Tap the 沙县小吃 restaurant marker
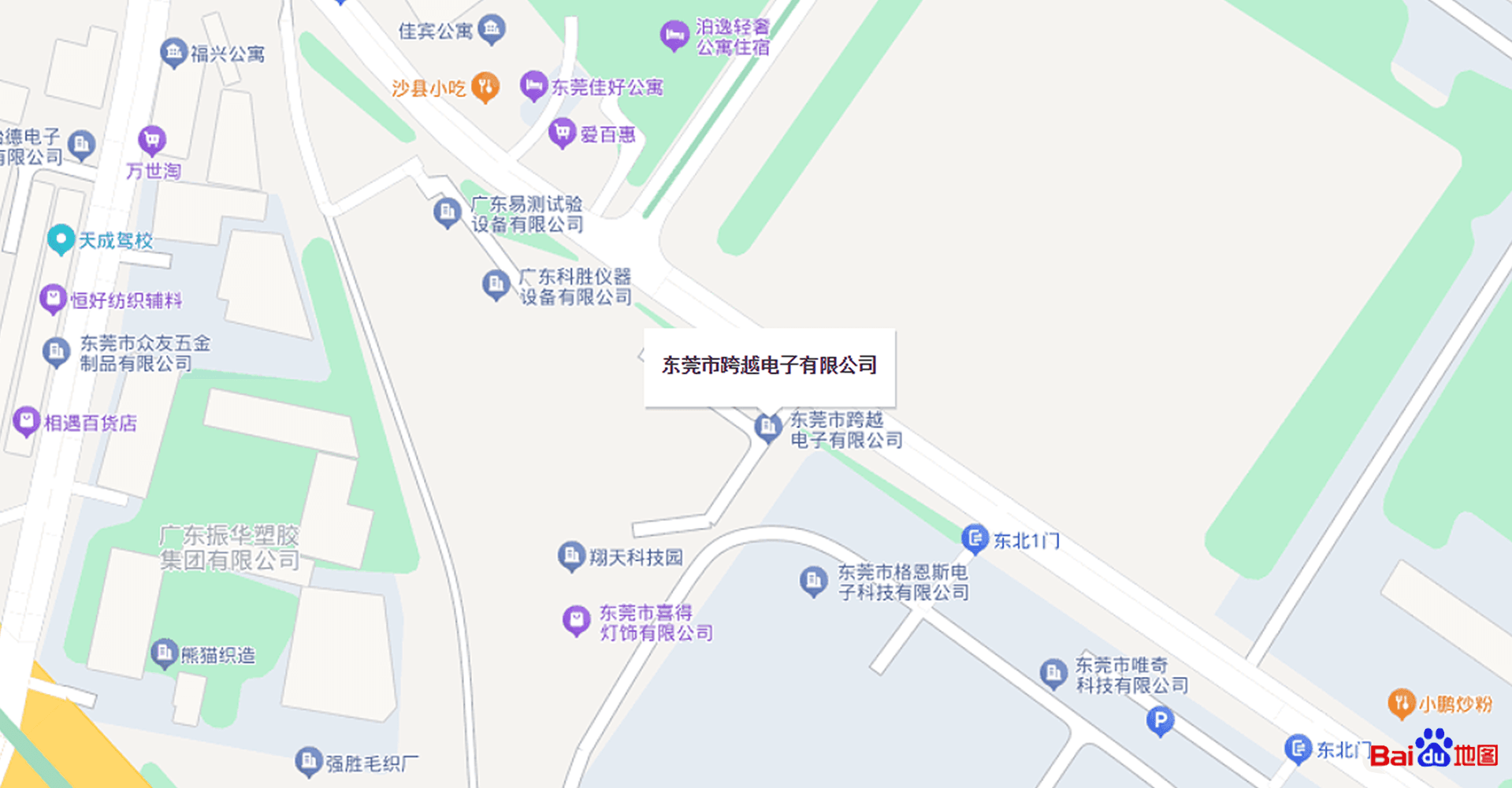The image size is (1512, 788). [485, 86]
